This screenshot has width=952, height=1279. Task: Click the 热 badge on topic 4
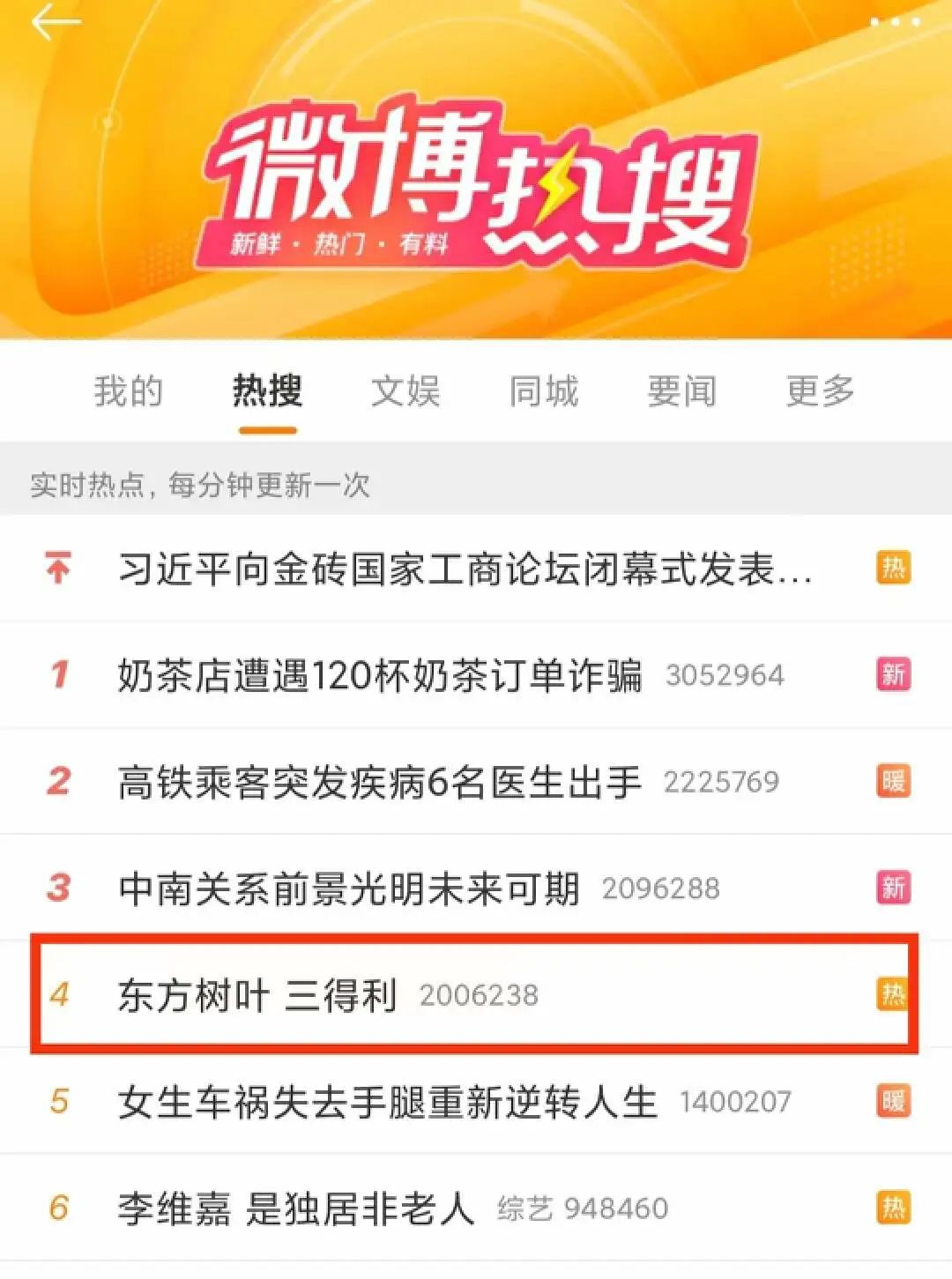[x=892, y=992]
